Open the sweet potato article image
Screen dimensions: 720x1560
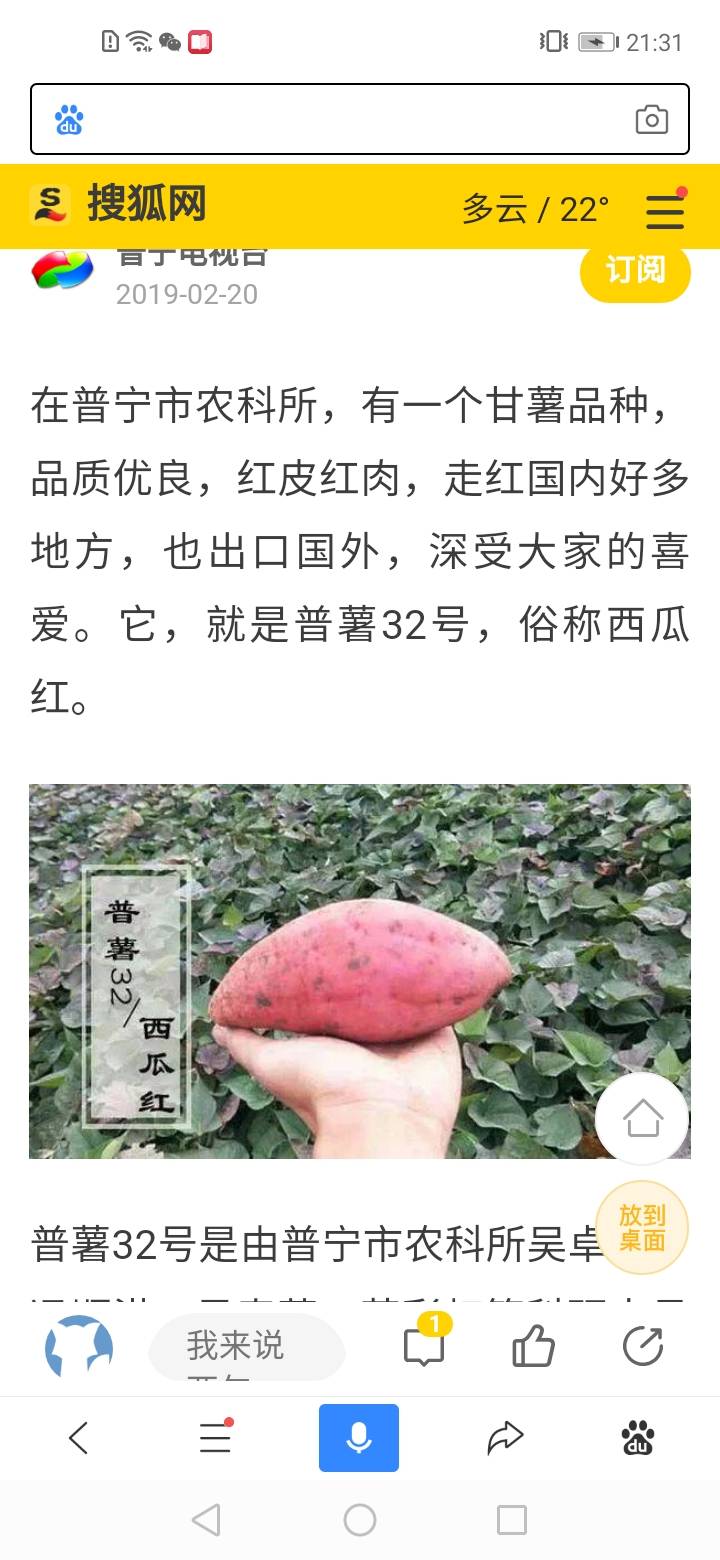pyautogui.click(x=360, y=971)
